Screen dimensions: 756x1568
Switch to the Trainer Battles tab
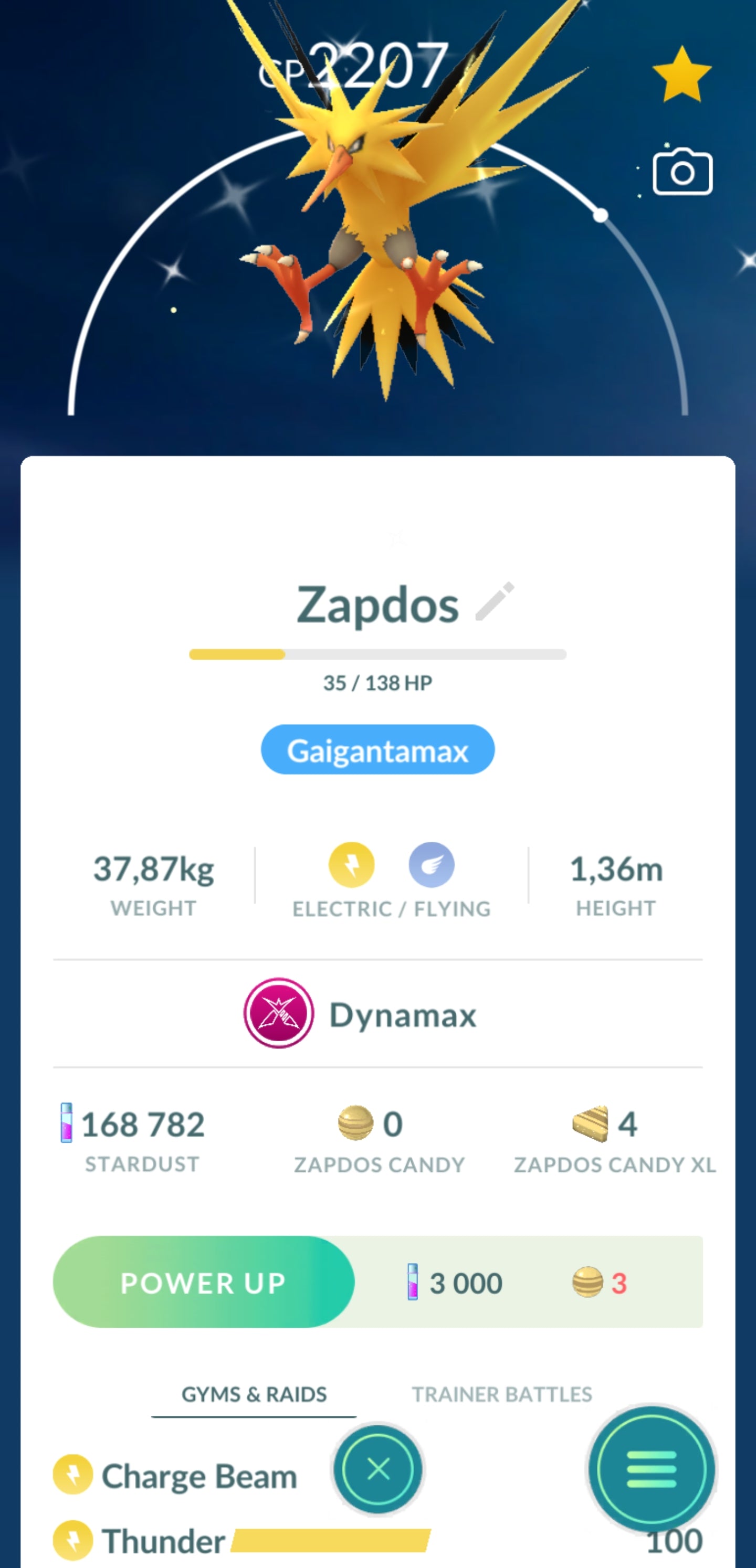[501, 1394]
